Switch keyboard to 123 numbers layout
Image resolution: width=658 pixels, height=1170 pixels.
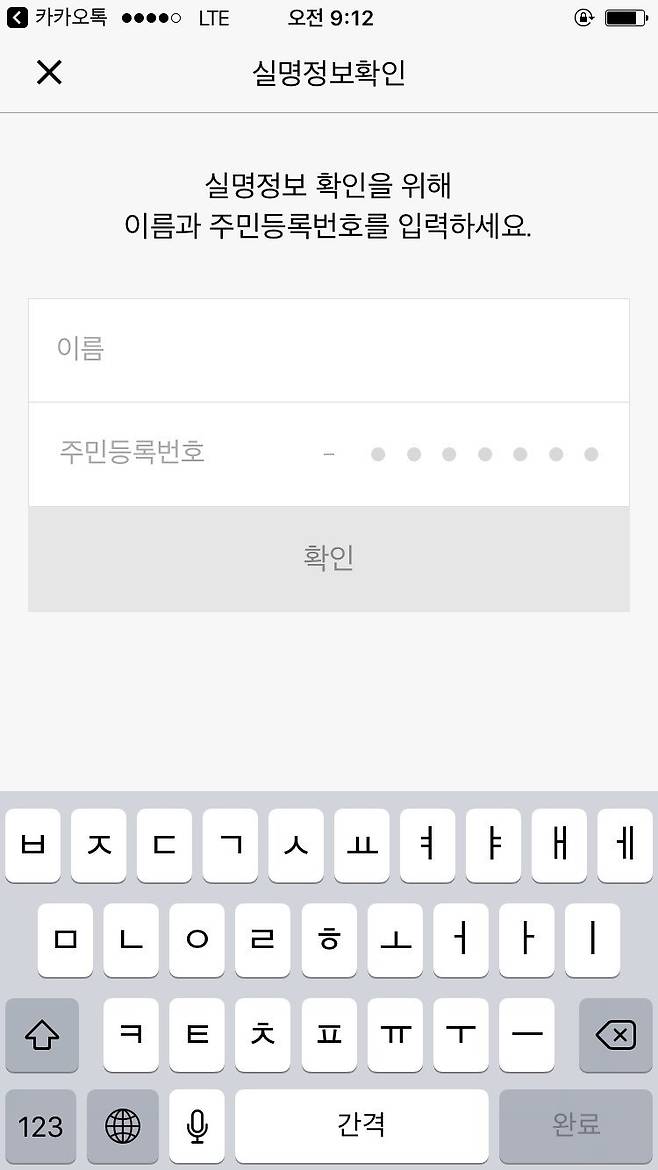[x=41, y=1126]
